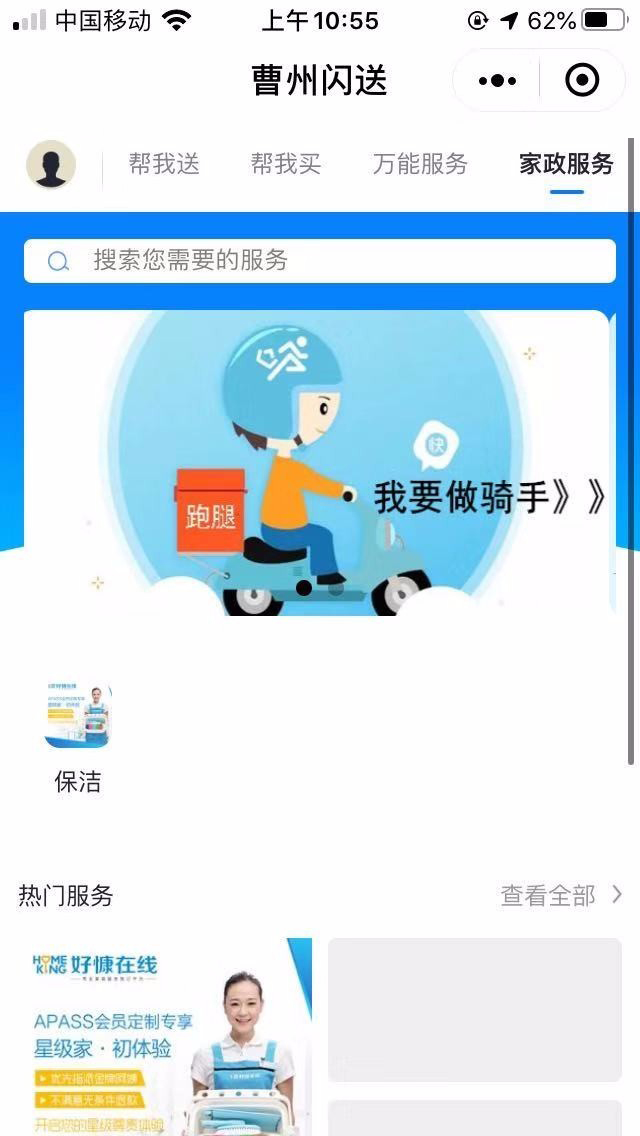Viewport: 640px width, 1136px height.
Task: Switch to the 帮我买 tab
Action: pos(286,165)
